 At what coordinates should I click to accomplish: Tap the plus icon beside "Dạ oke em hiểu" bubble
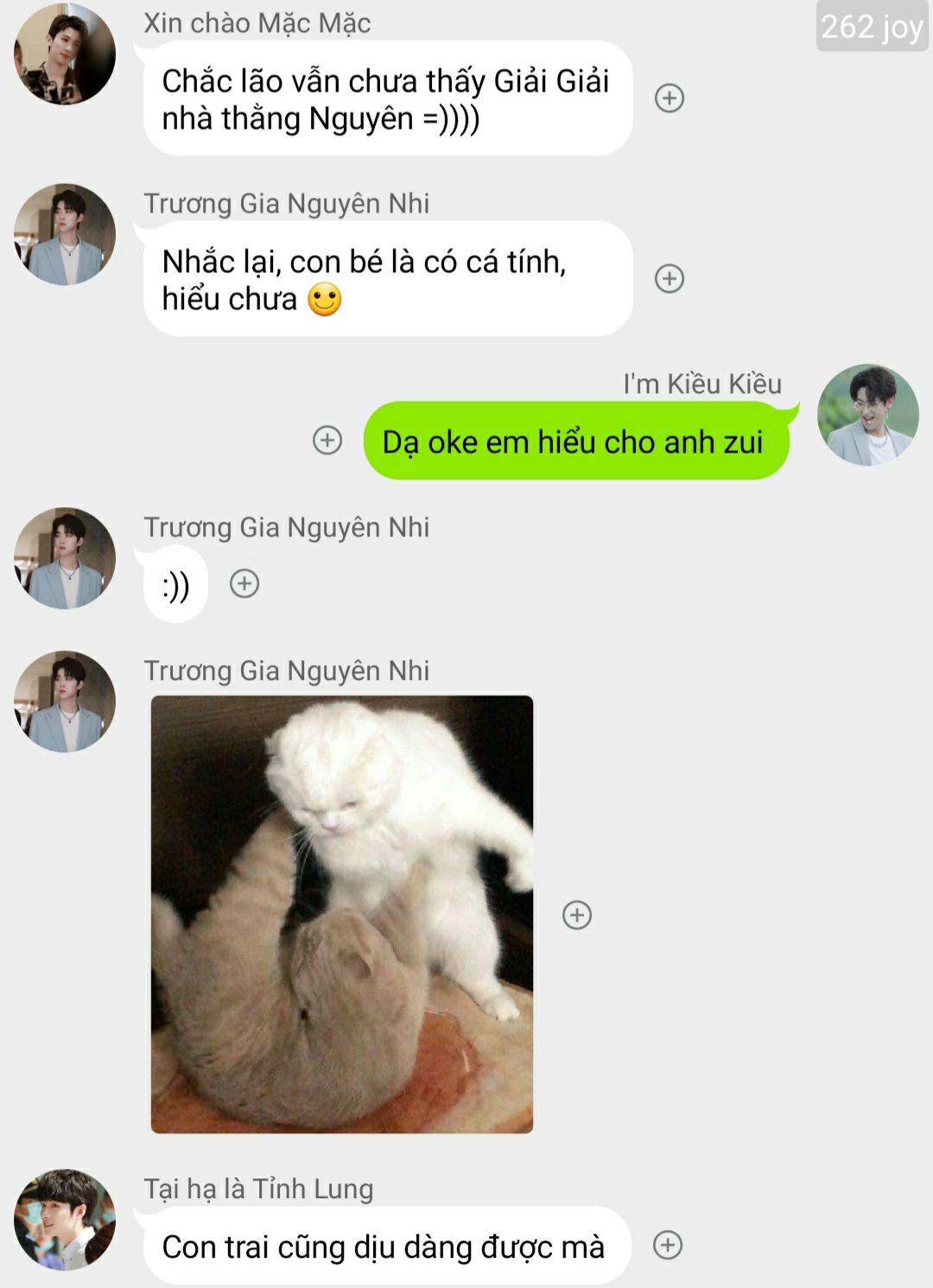click(327, 441)
